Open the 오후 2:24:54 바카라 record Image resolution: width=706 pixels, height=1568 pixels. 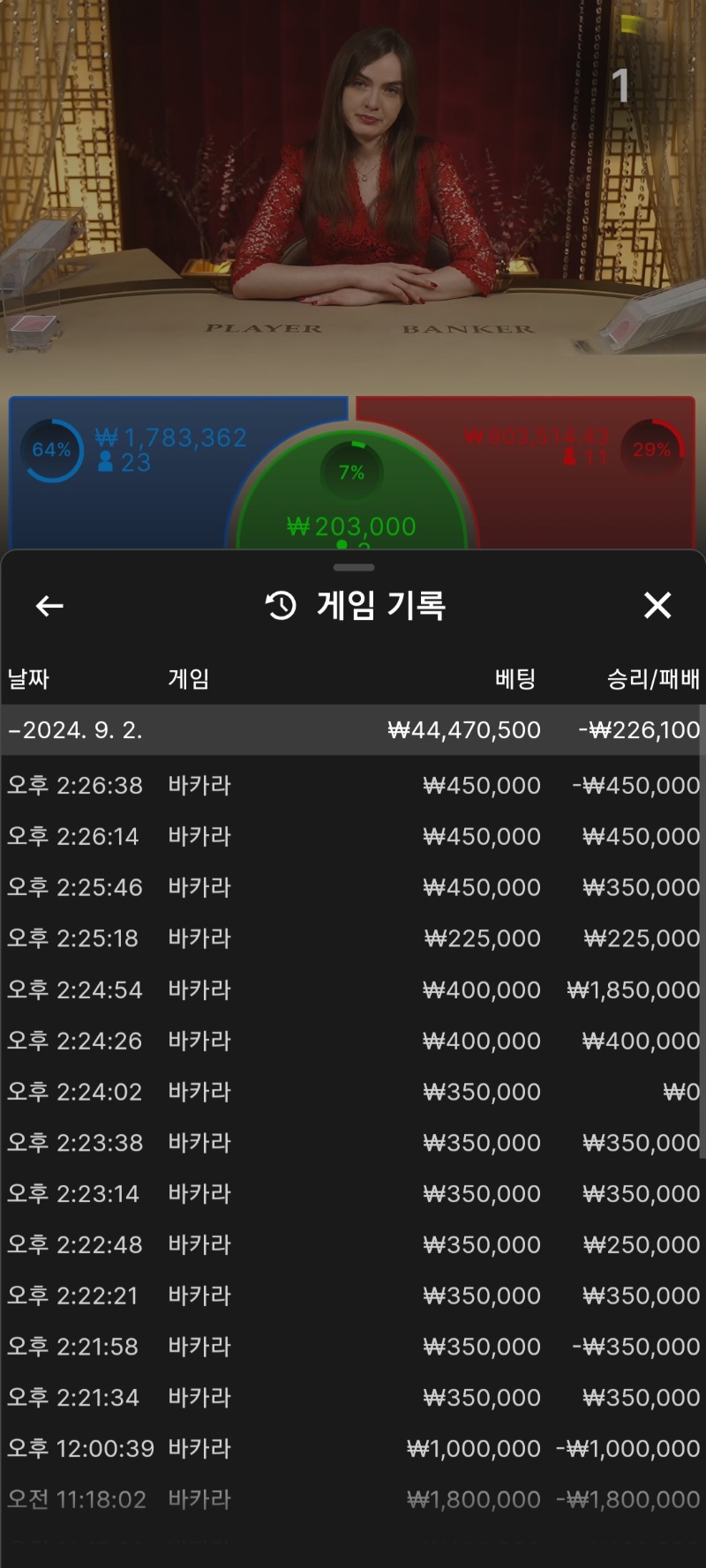pyautogui.click(x=351, y=989)
